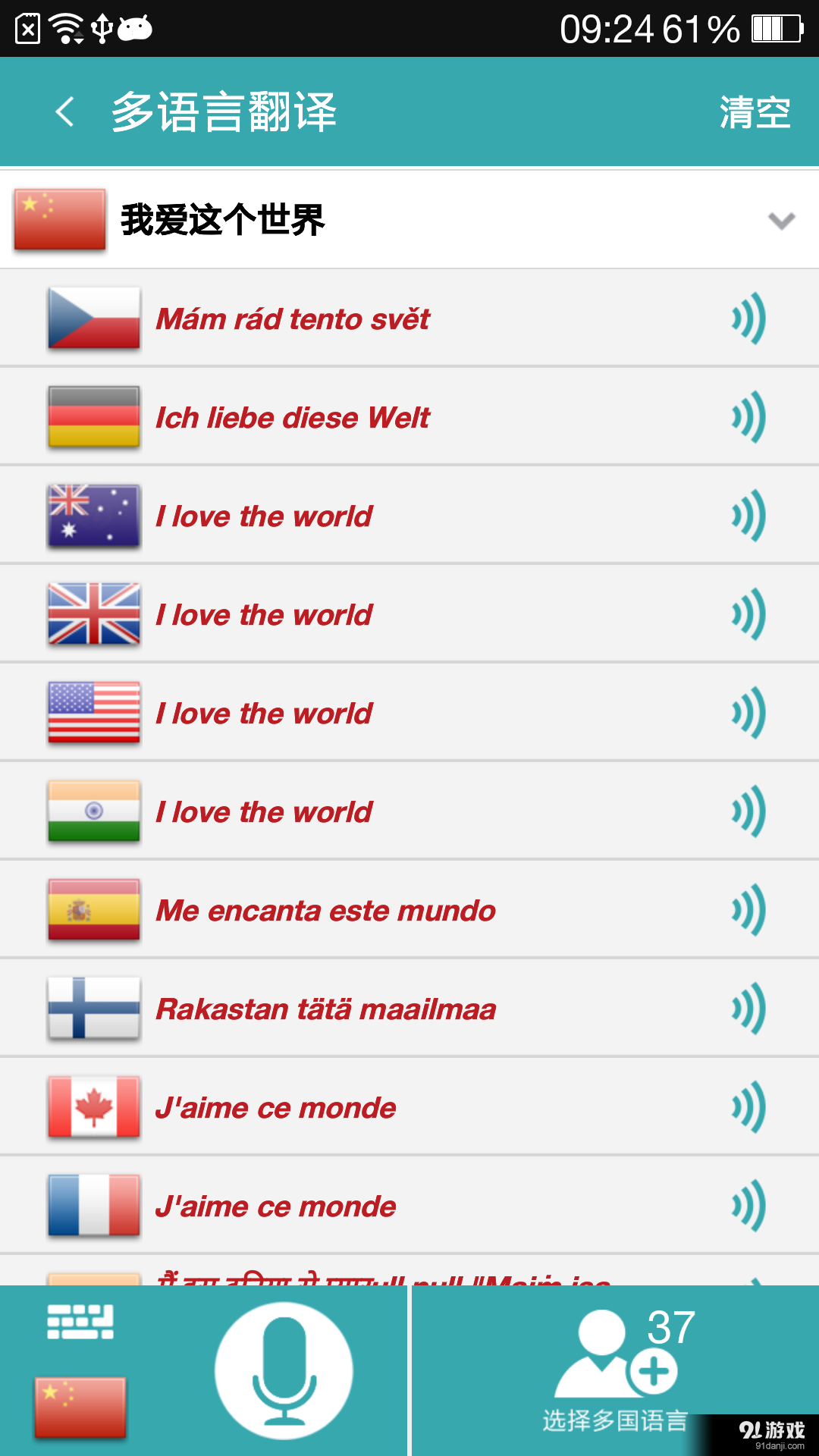
Task: Switch to keyboard input
Action: tap(80, 1322)
